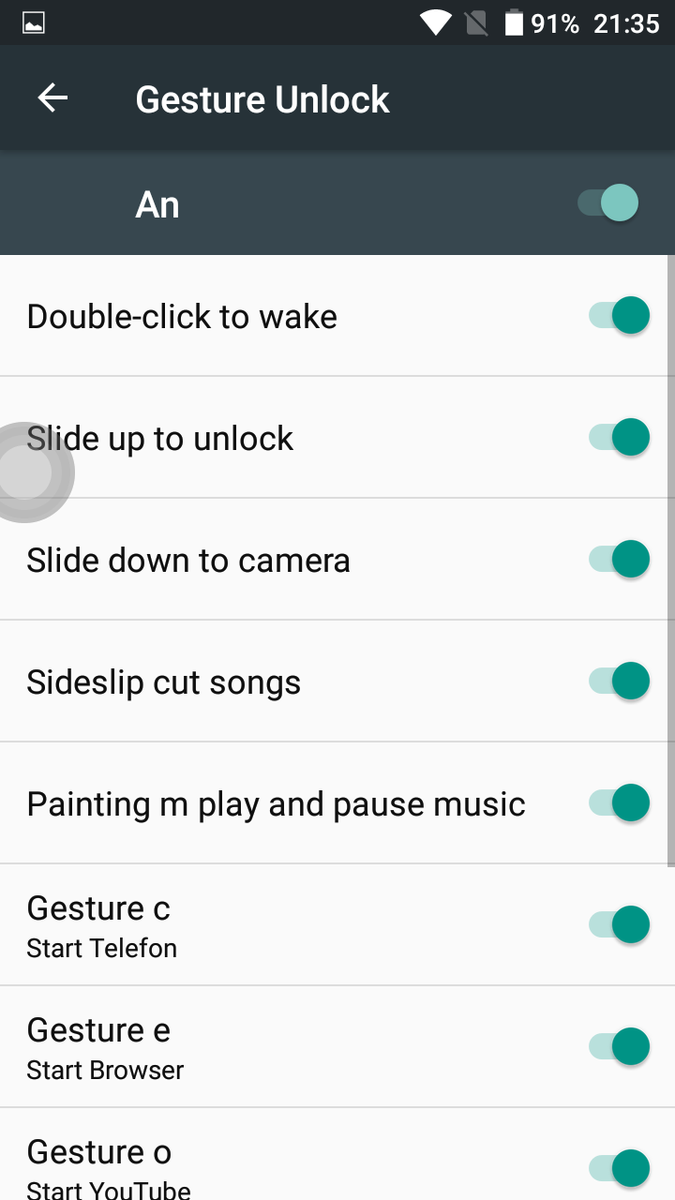Switch off Slide down to camera
This screenshot has width=675, height=1200.
tap(619, 560)
